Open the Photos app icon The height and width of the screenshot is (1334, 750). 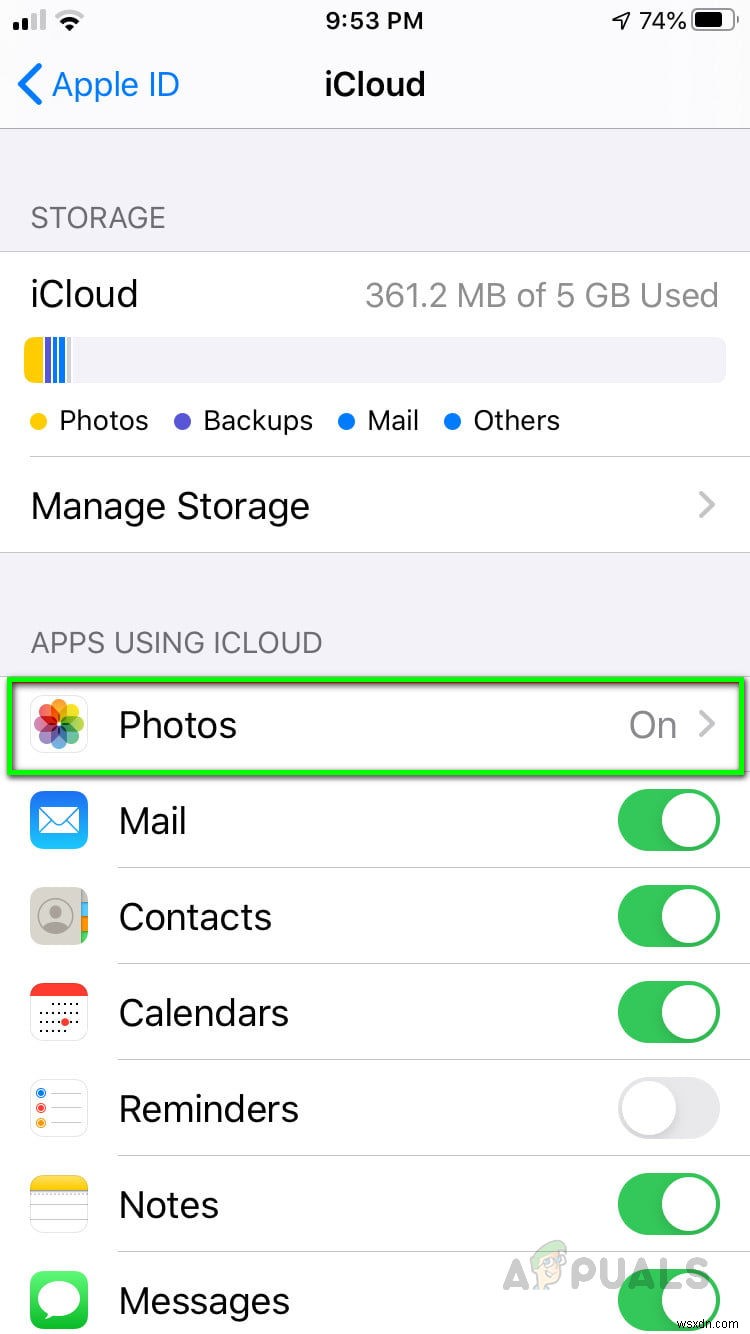(58, 725)
